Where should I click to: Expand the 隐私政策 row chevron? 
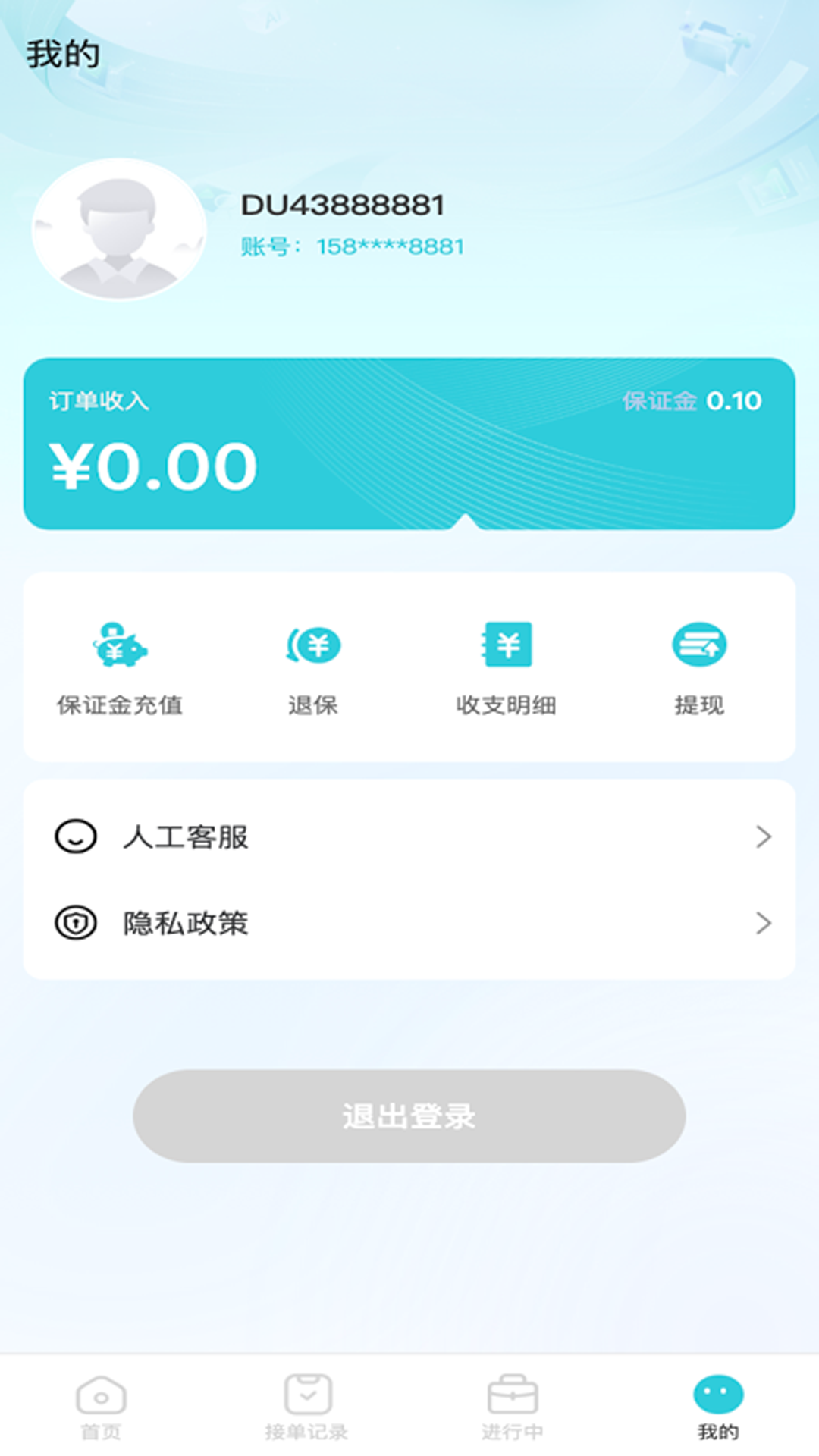coord(764,922)
